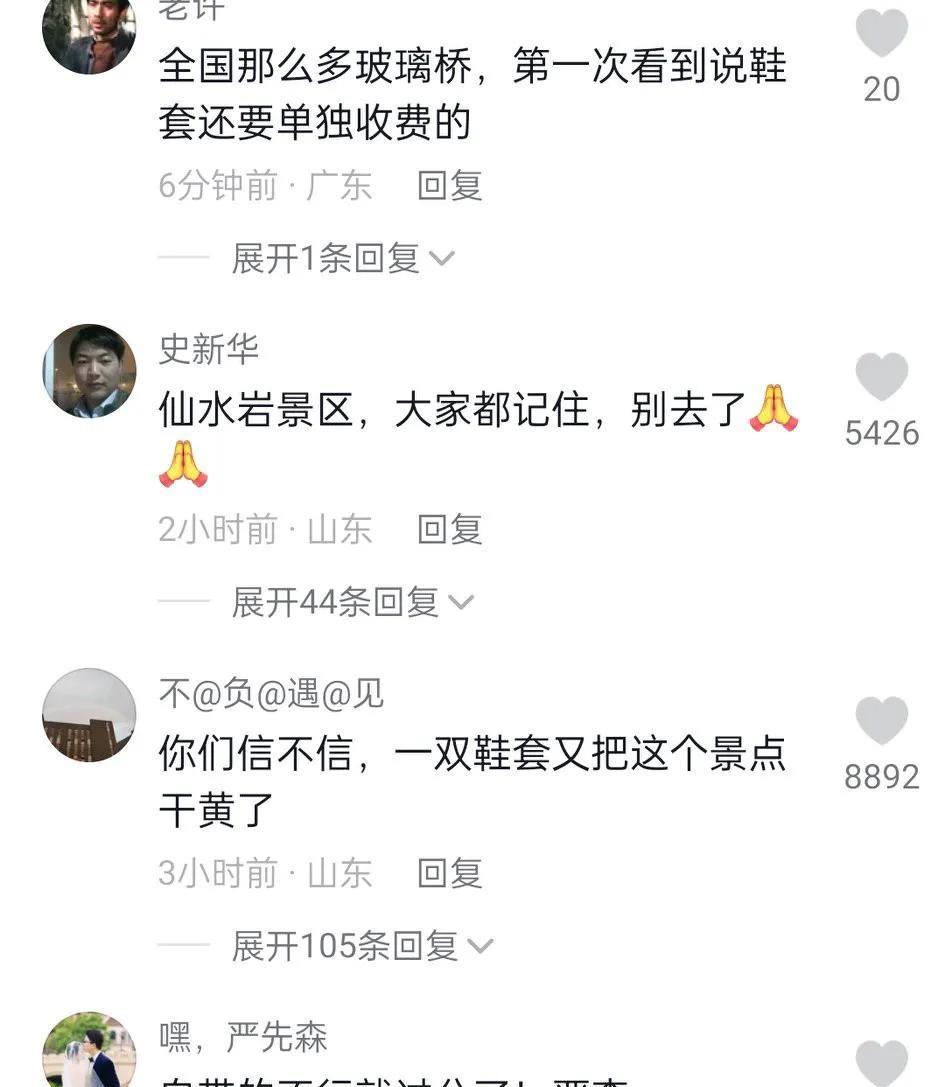Expand 展开105条回复
This screenshot has width=945, height=1087.
(362, 946)
